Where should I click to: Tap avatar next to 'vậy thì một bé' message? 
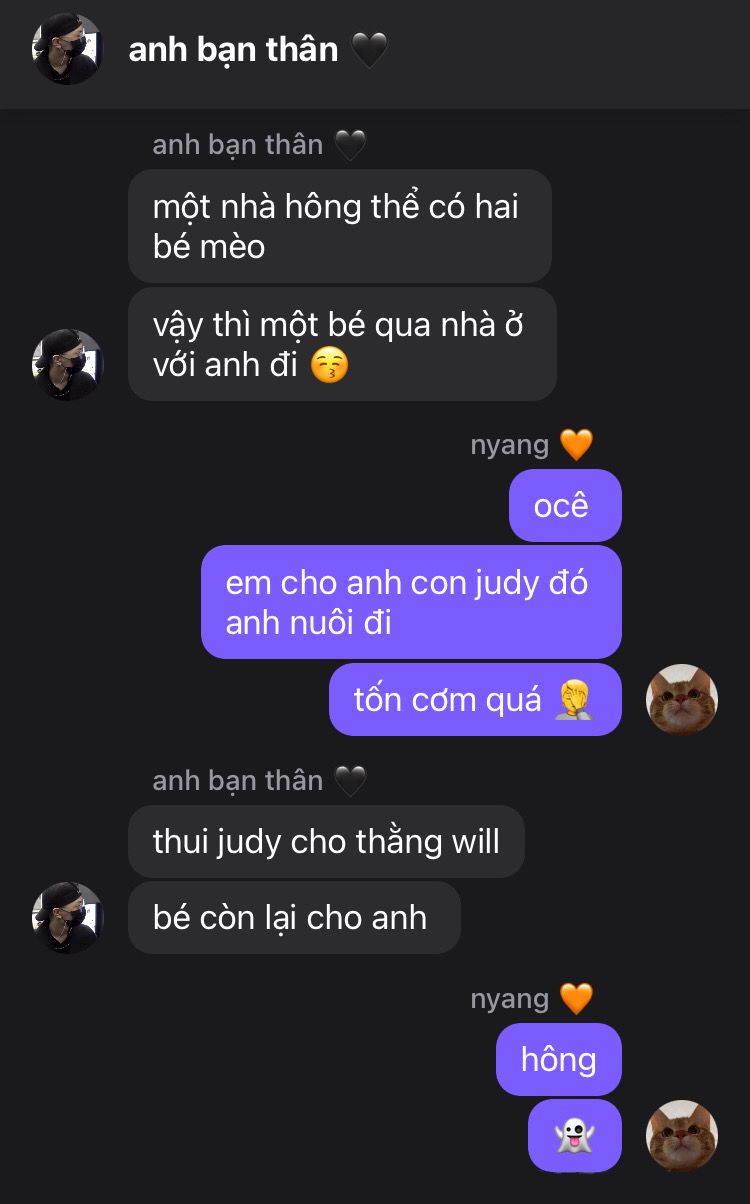[67, 365]
